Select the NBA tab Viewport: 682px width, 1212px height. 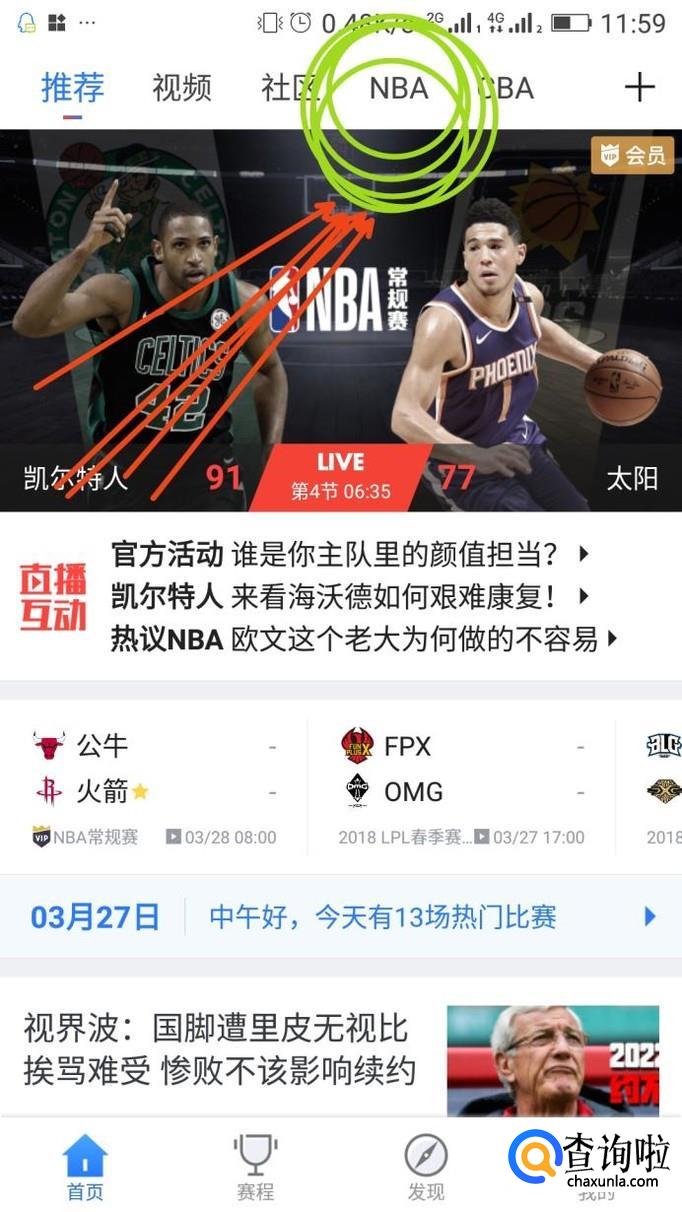click(398, 88)
